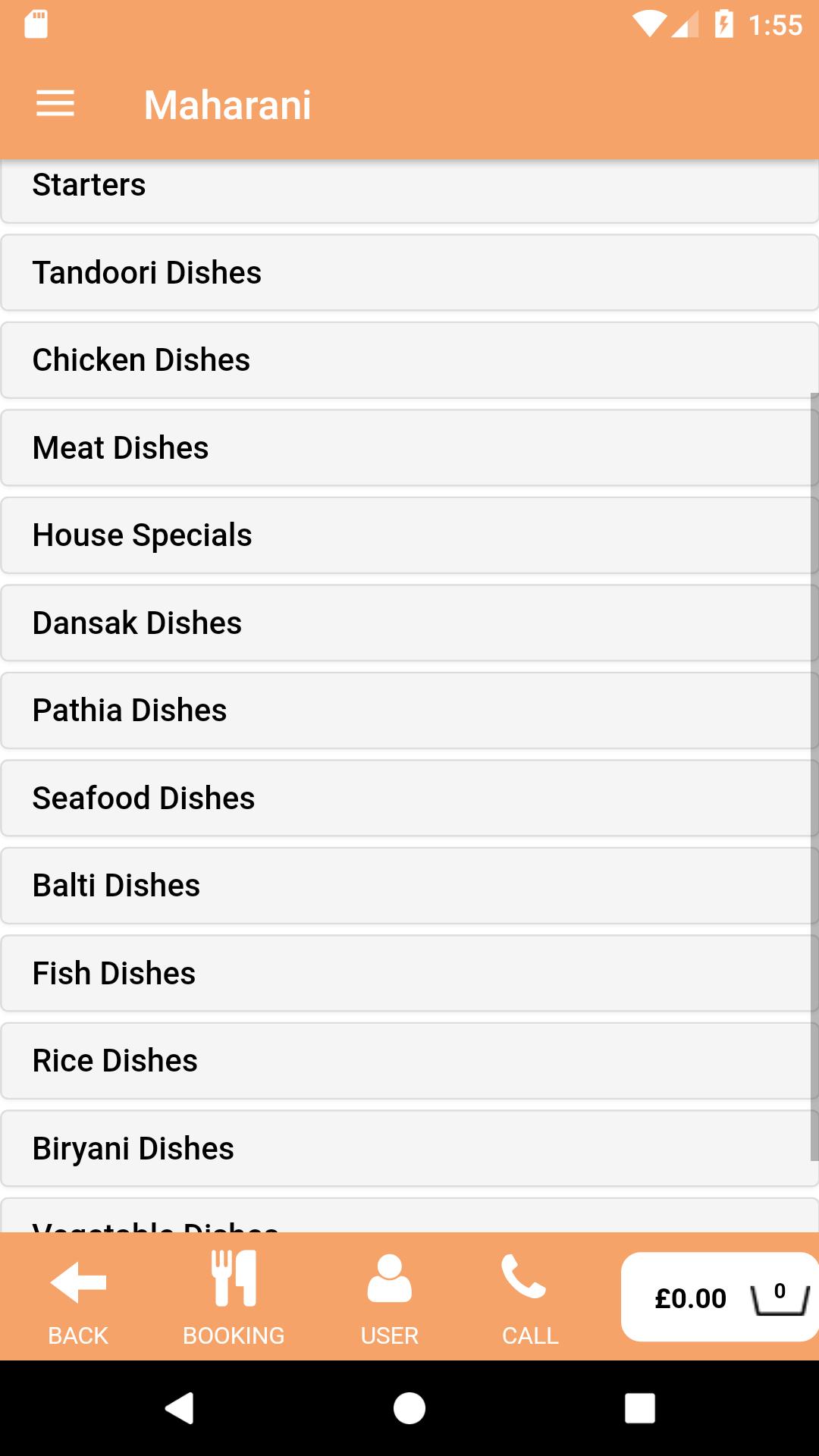819x1456 pixels.
Task: Open the £0.00 shopping basket
Action: pyautogui.click(x=720, y=1297)
